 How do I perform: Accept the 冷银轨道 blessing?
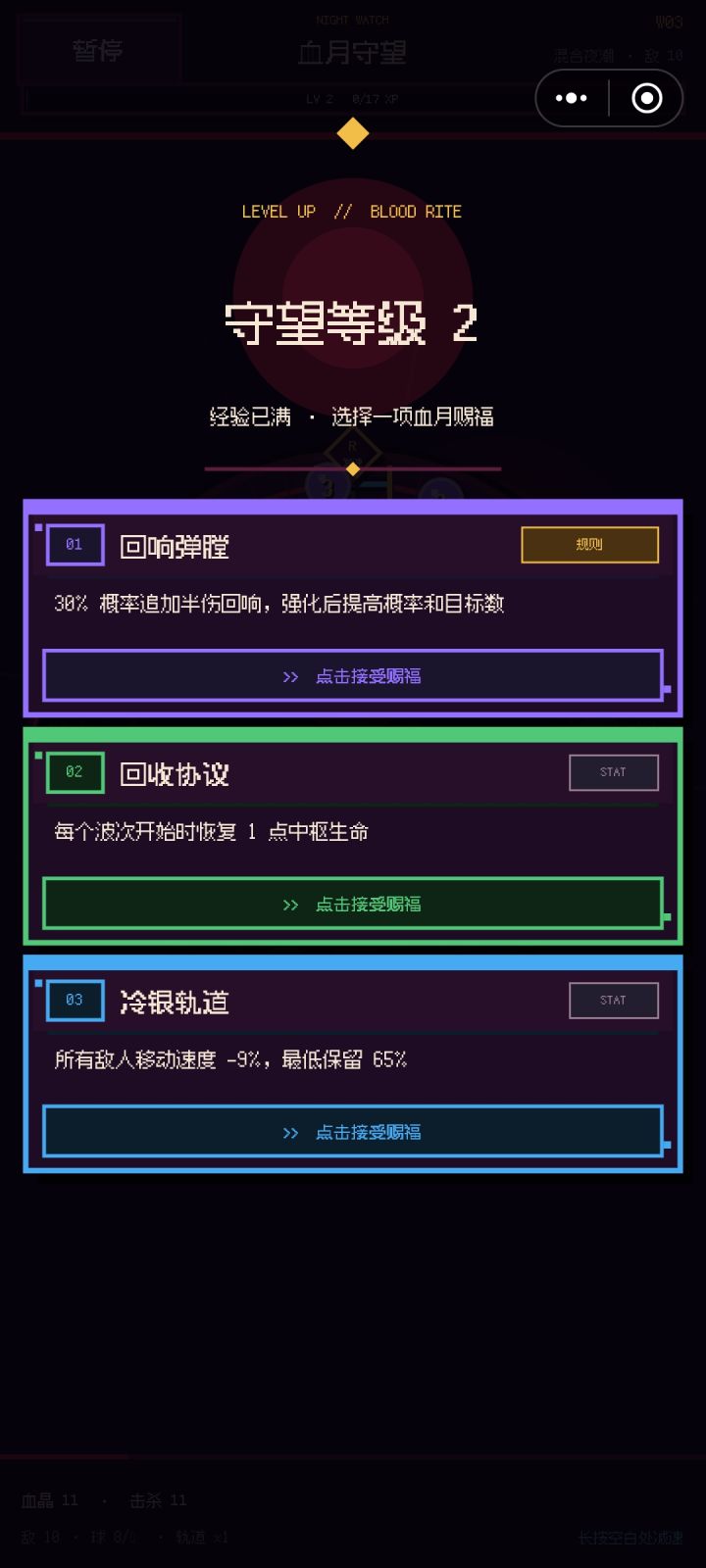point(353,1132)
